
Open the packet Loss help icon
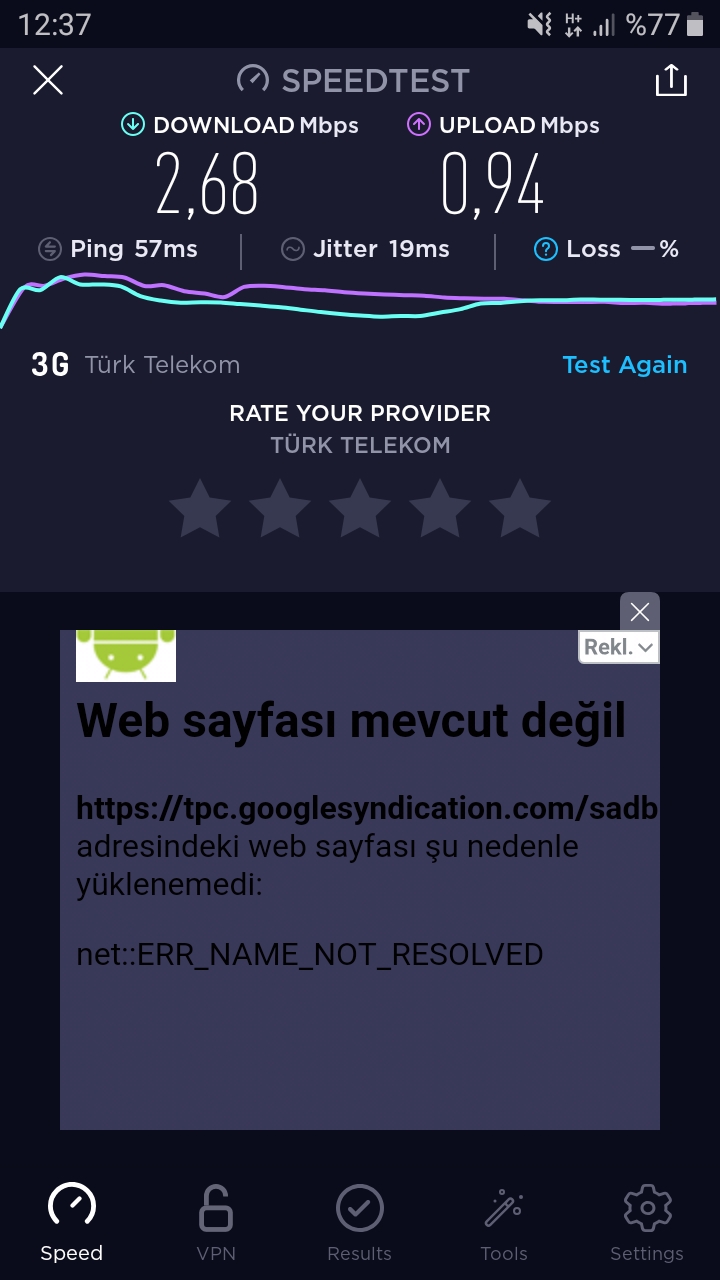545,249
